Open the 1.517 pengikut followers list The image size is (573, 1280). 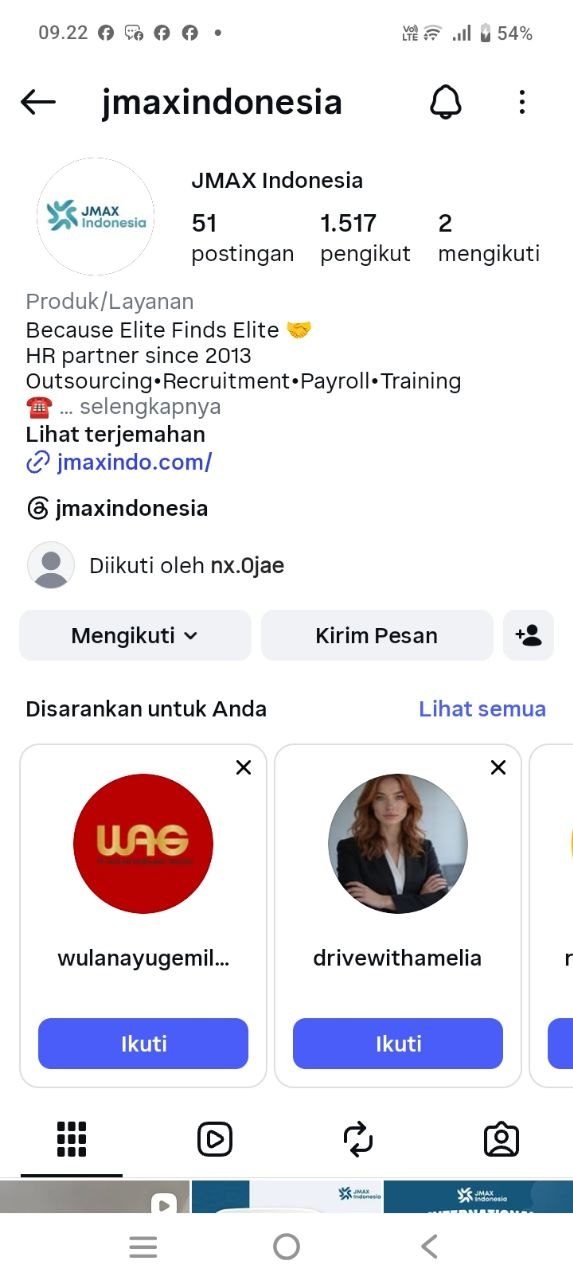tap(365, 238)
